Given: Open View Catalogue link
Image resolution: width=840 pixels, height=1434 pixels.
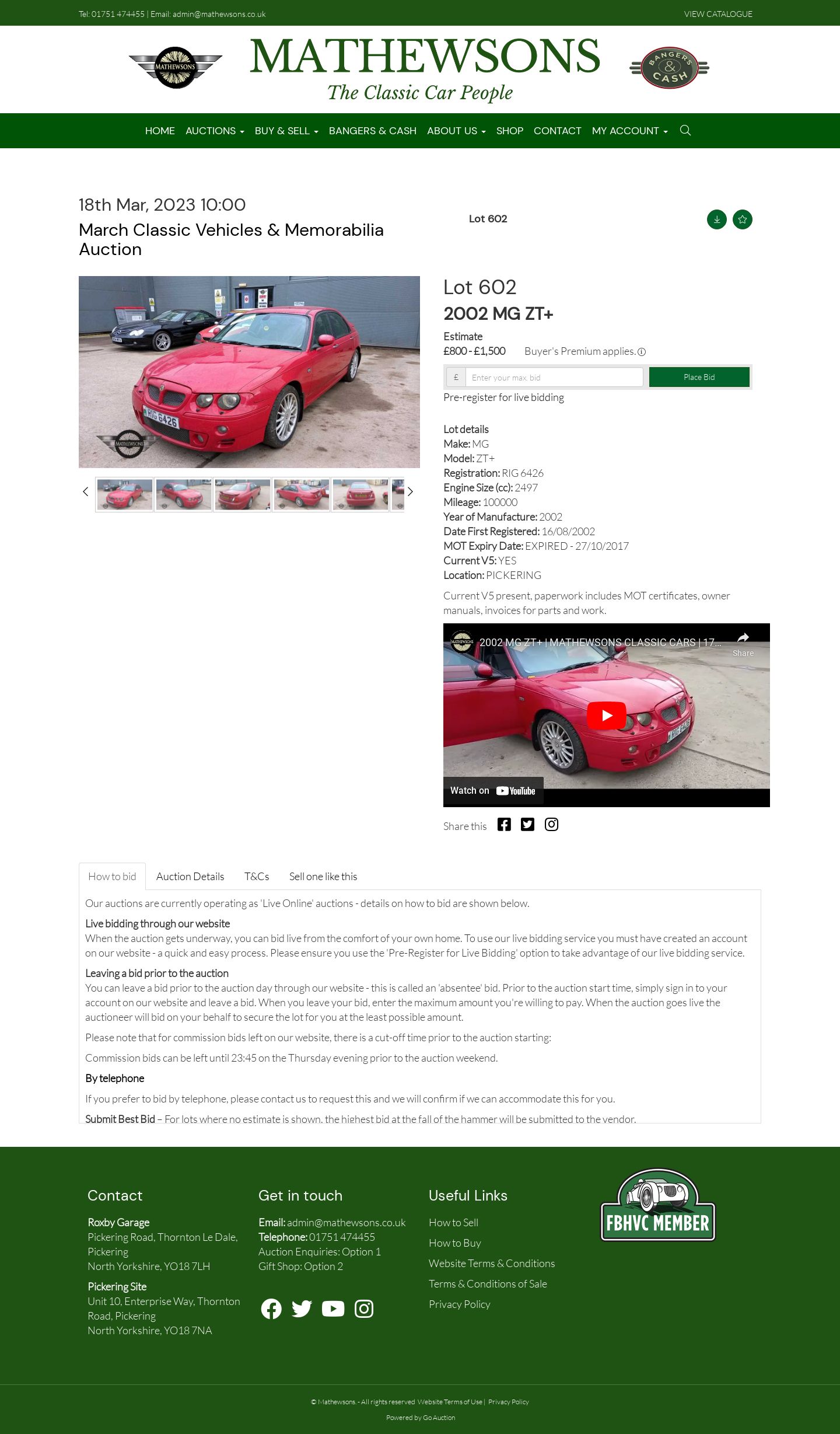Looking at the screenshot, I should 717,14.
